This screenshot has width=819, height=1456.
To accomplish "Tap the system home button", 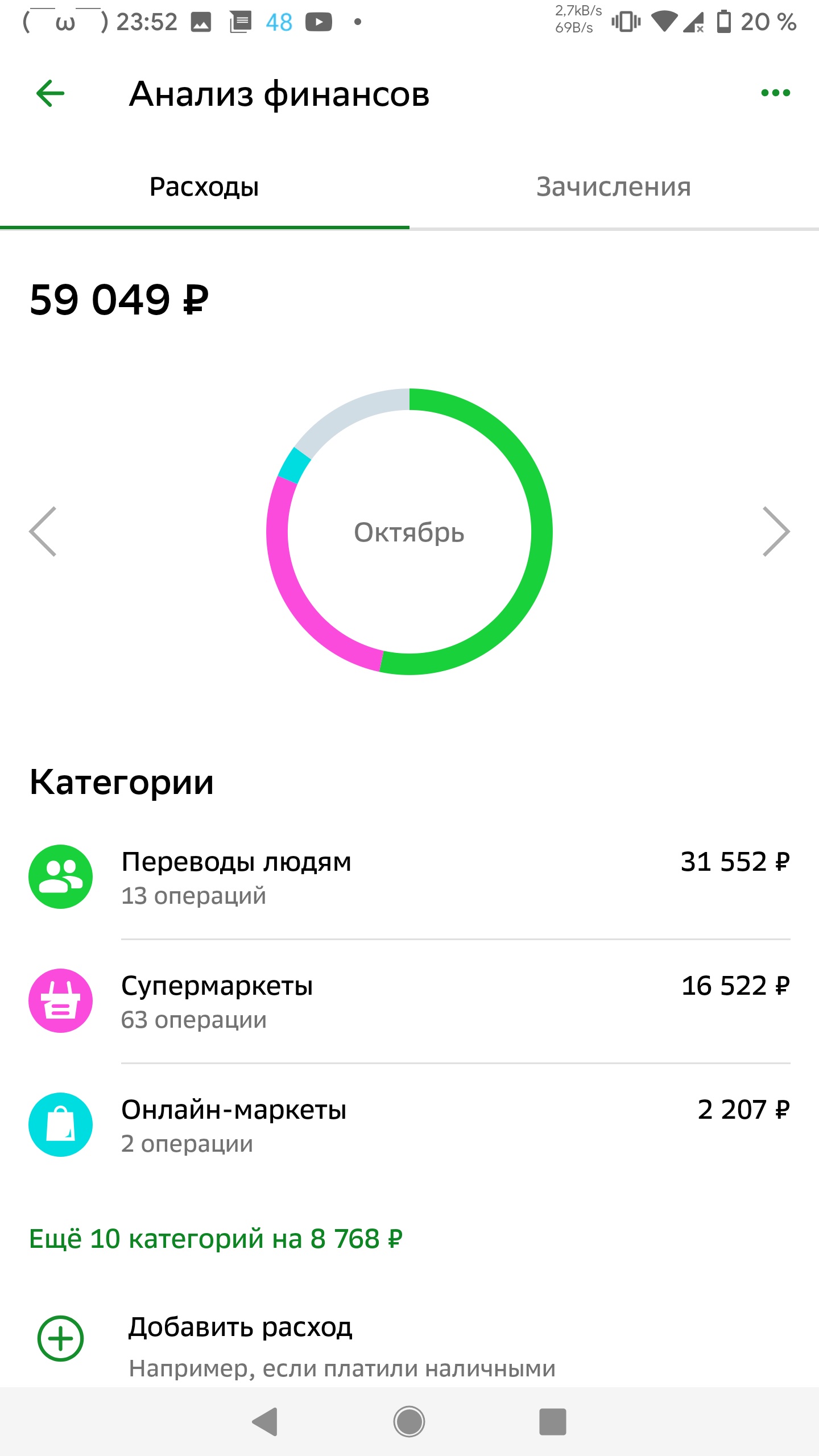I will point(409,1422).
